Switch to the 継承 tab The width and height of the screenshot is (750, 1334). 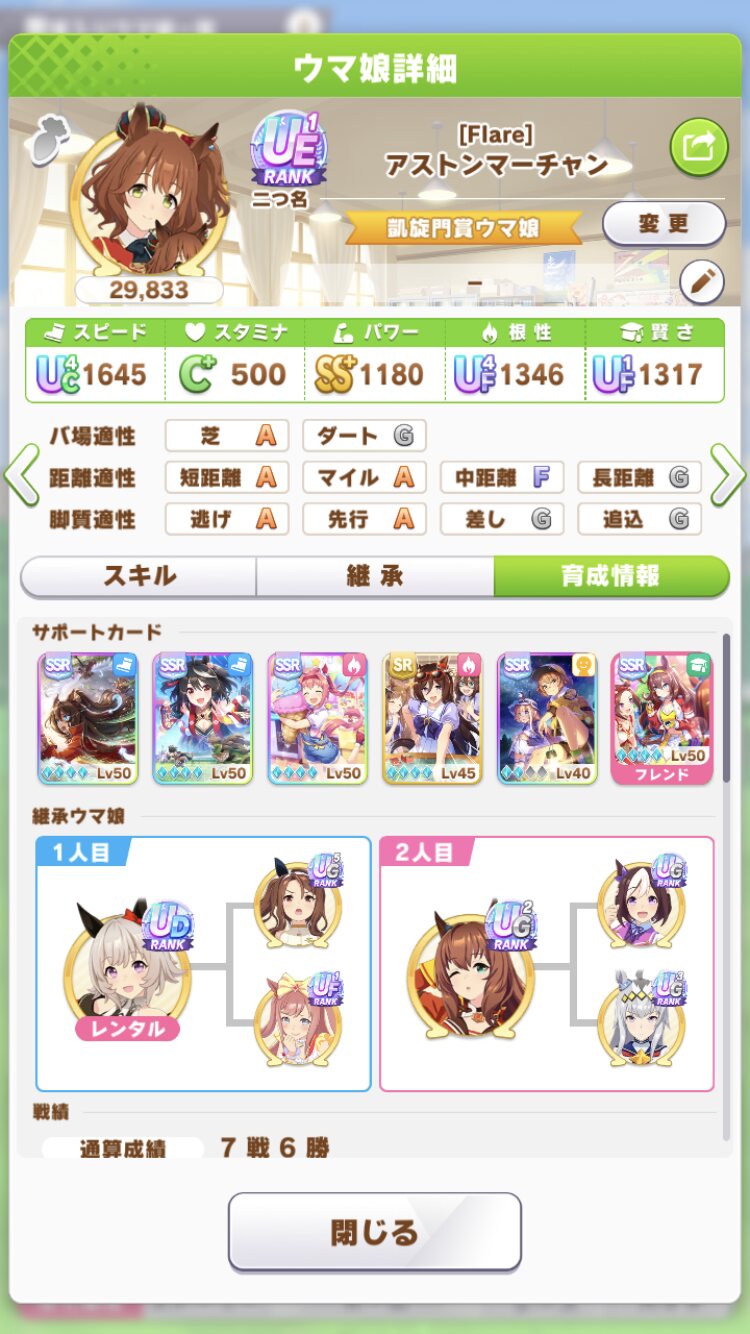point(375,576)
